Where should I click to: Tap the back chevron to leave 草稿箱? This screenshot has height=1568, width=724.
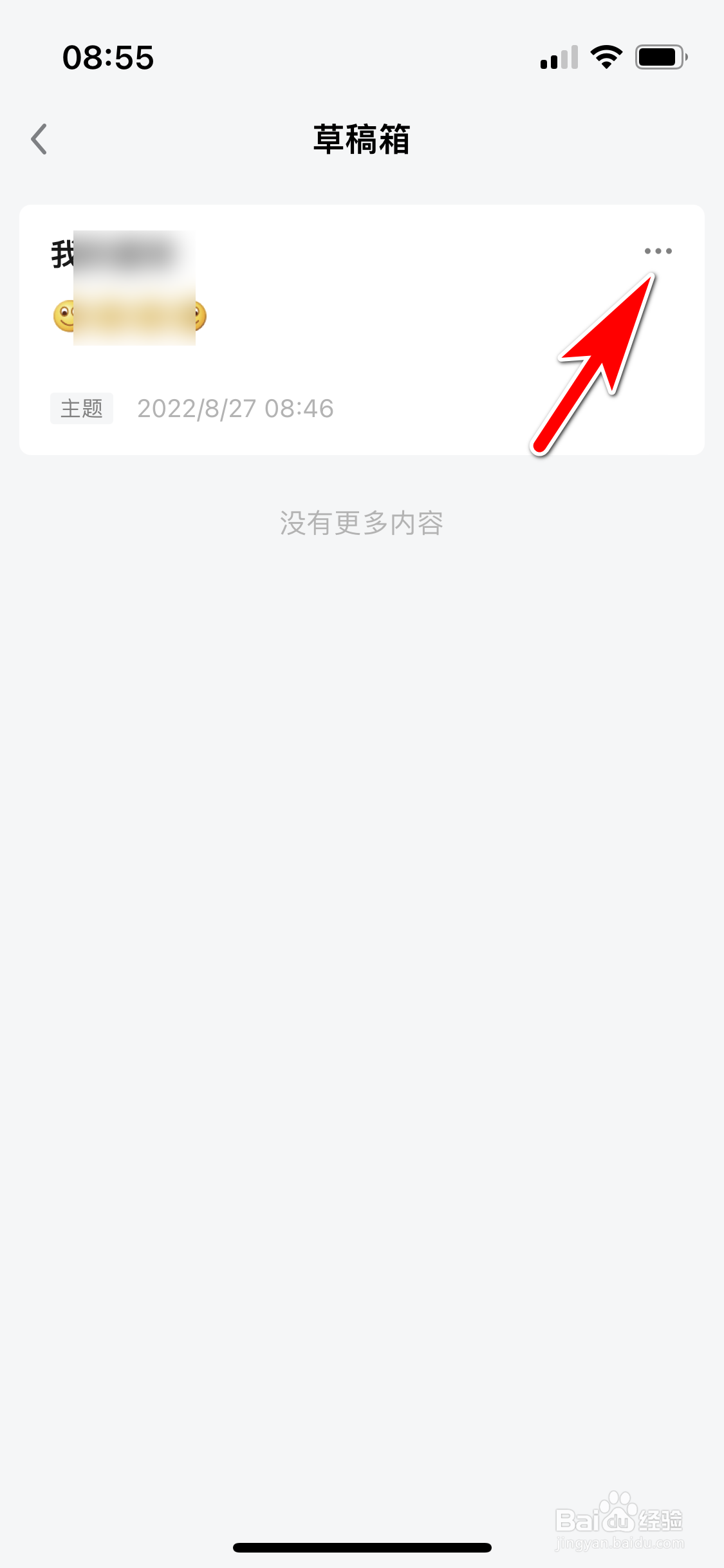(x=40, y=140)
